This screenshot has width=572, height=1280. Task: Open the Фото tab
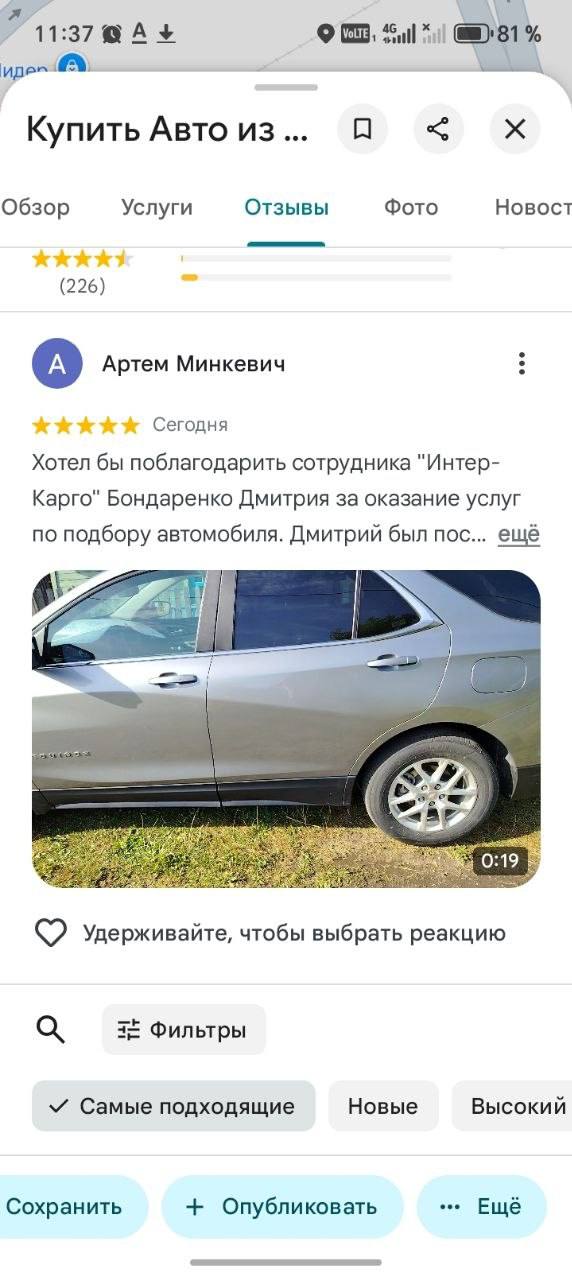point(411,208)
